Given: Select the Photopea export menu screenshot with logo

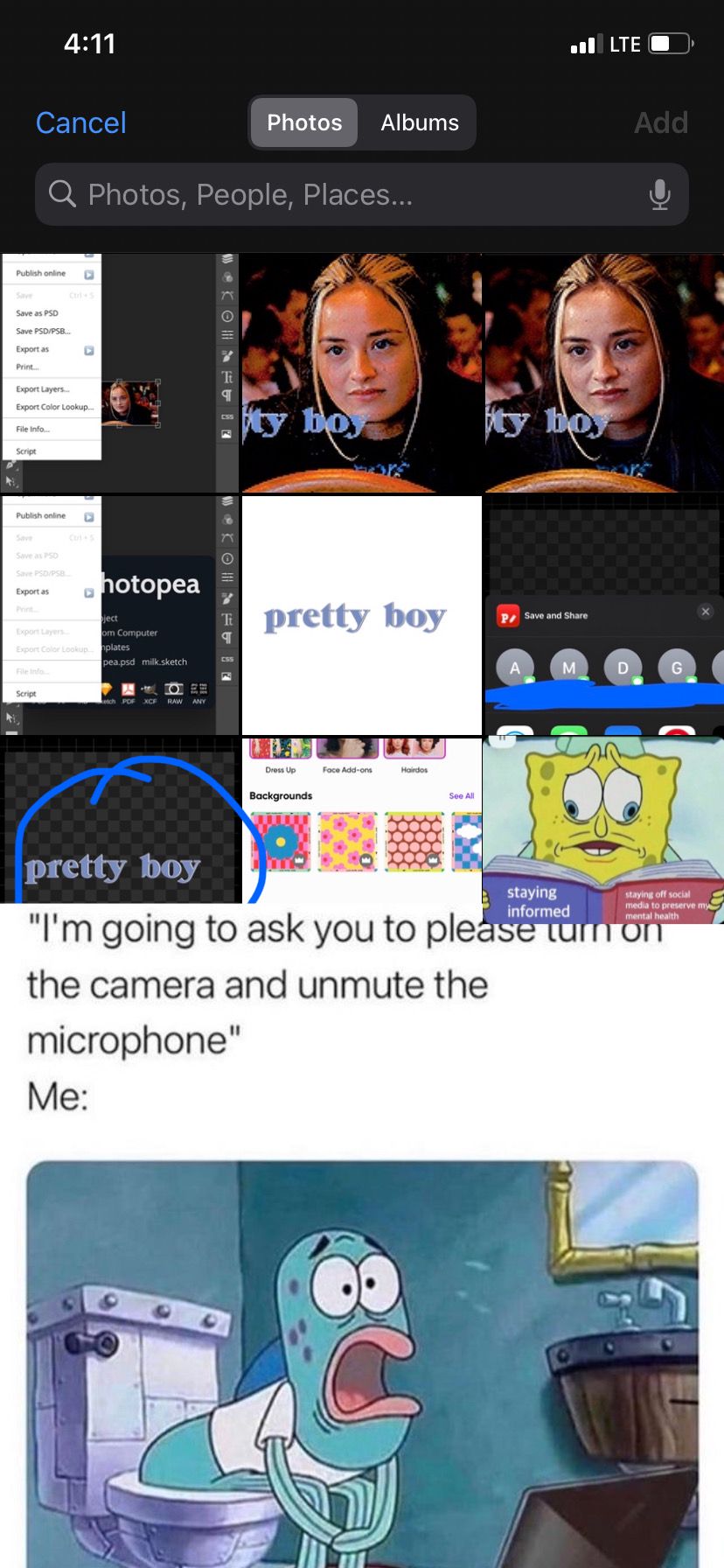Looking at the screenshot, I should coord(121,615).
